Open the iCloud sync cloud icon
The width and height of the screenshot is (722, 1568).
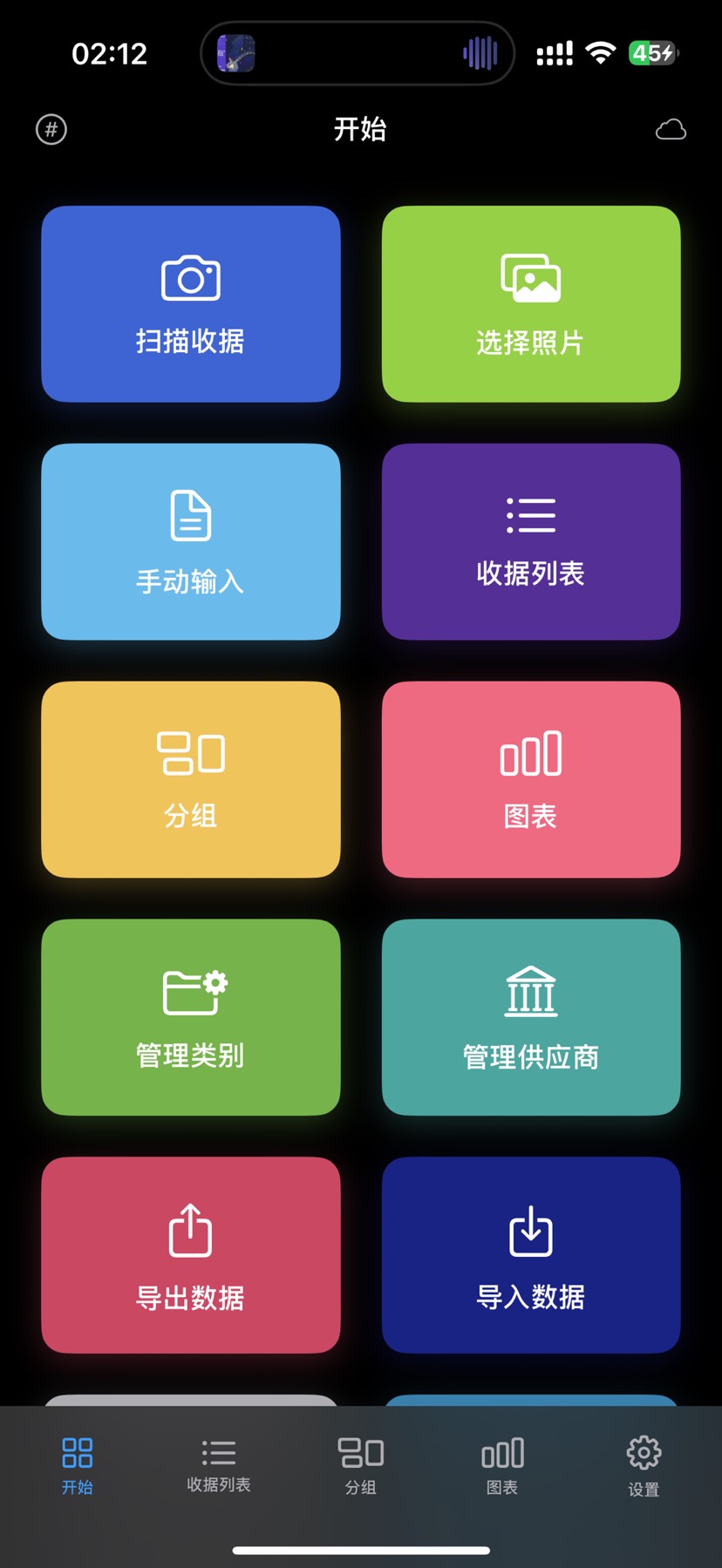671,130
